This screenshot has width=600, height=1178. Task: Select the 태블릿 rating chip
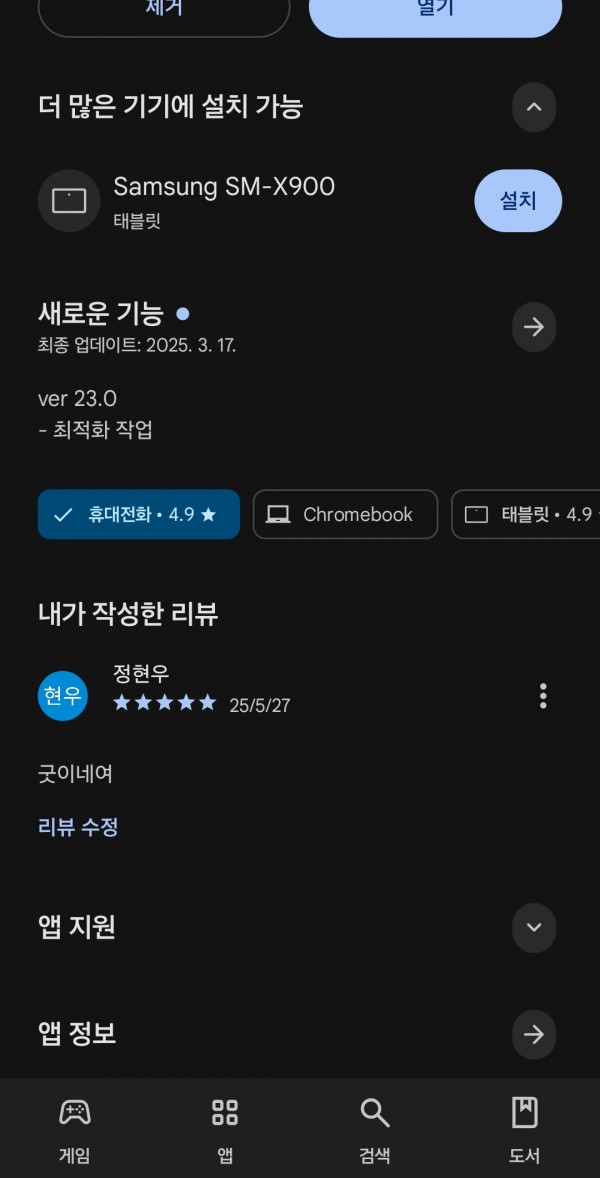click(526, 515)
